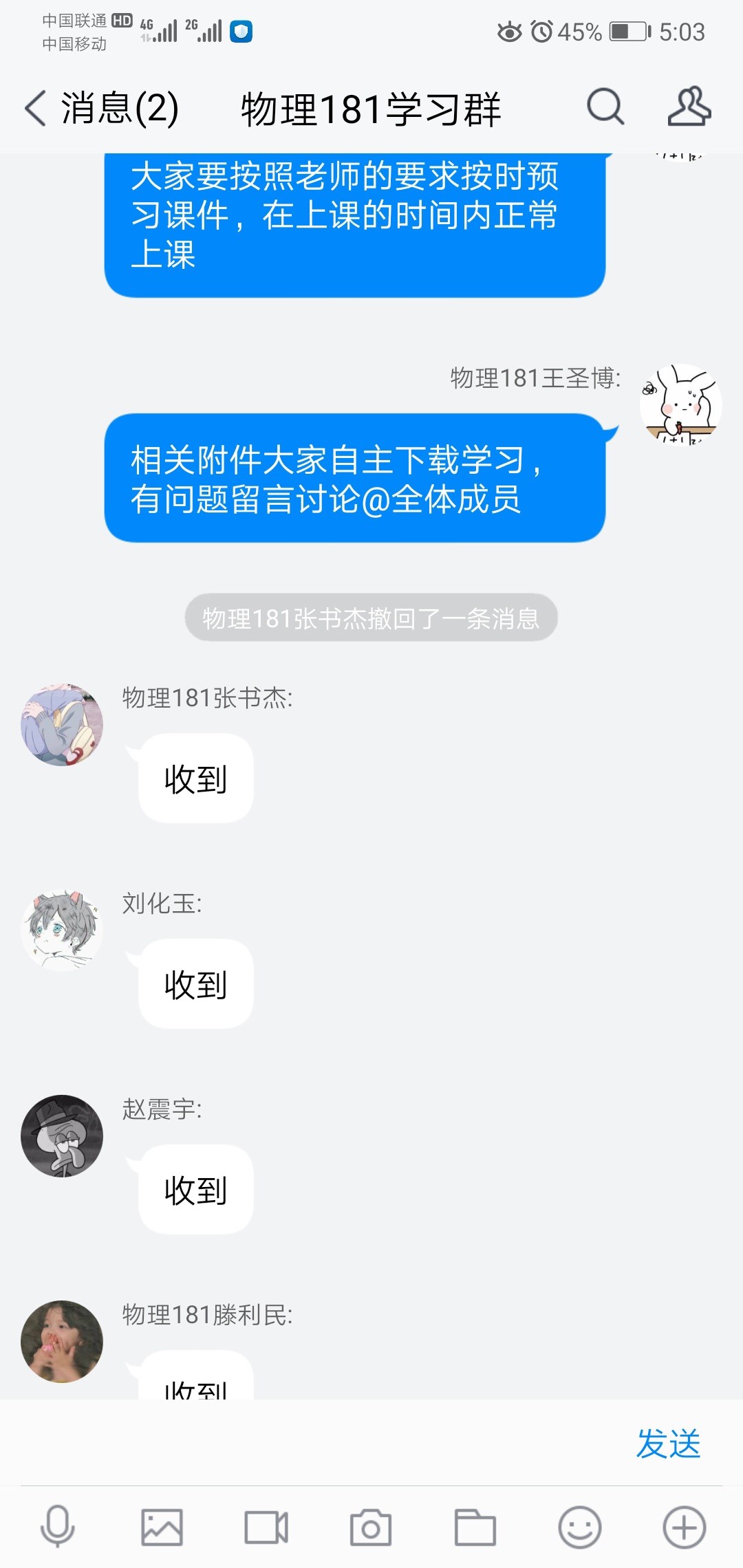743x1568 pixels.
Task: Search the 物理181学习群 chat history
Action: point(605,107)
